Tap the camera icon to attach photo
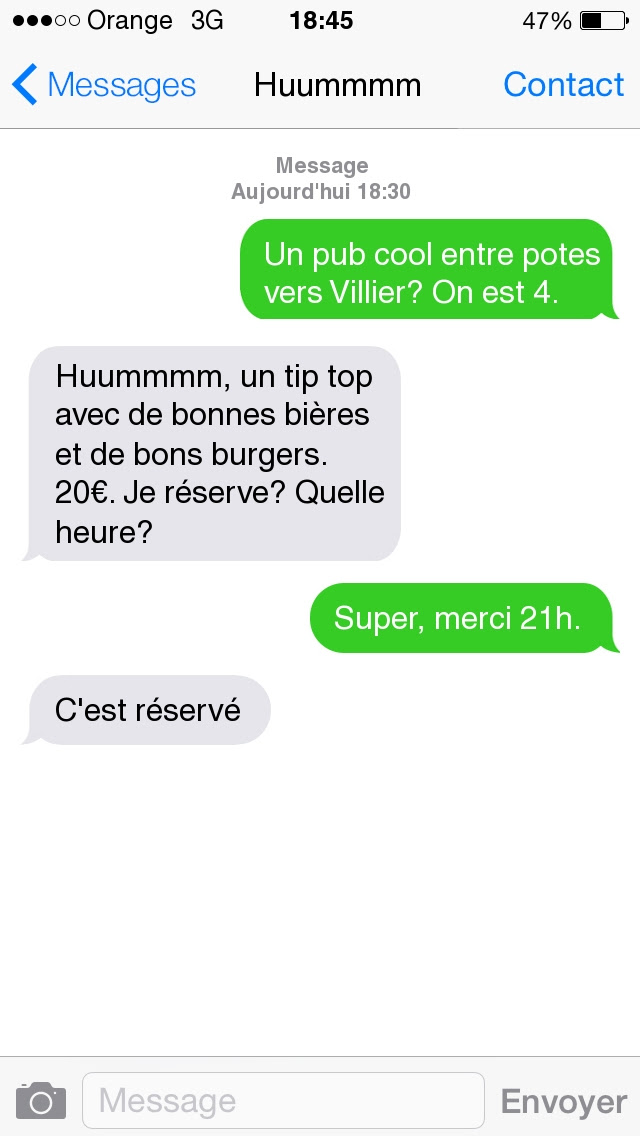 (x=41, y=1100)
